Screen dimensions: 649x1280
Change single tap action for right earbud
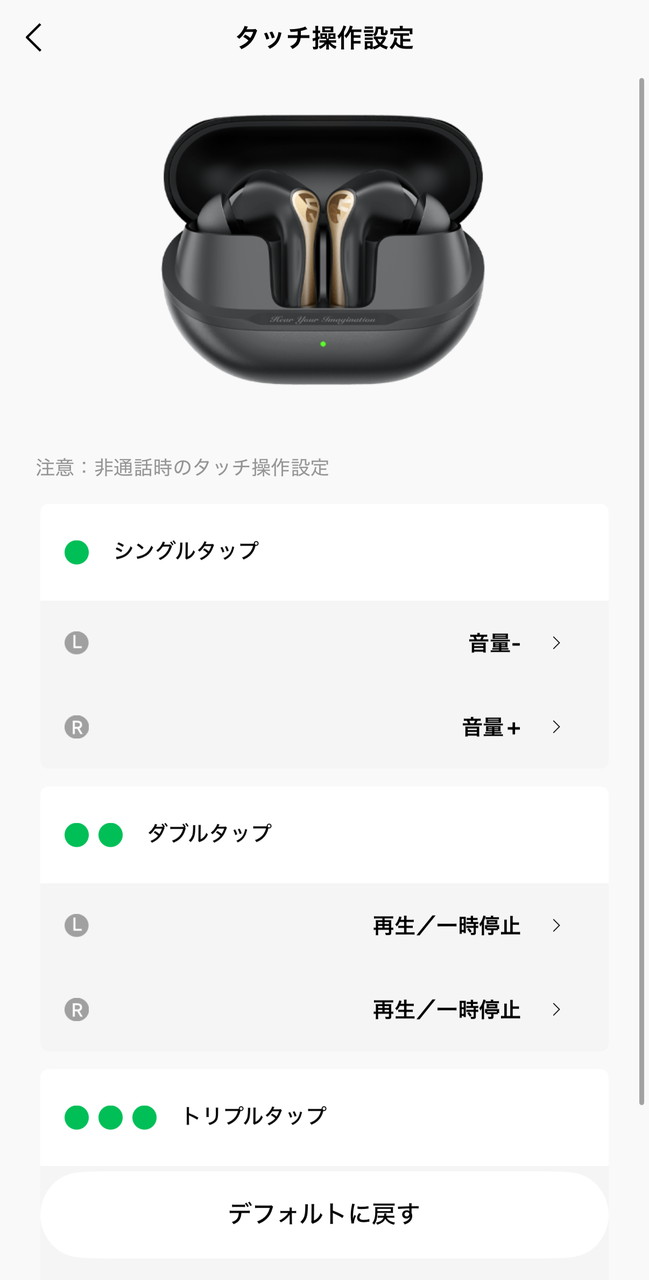tap(324, 727)
